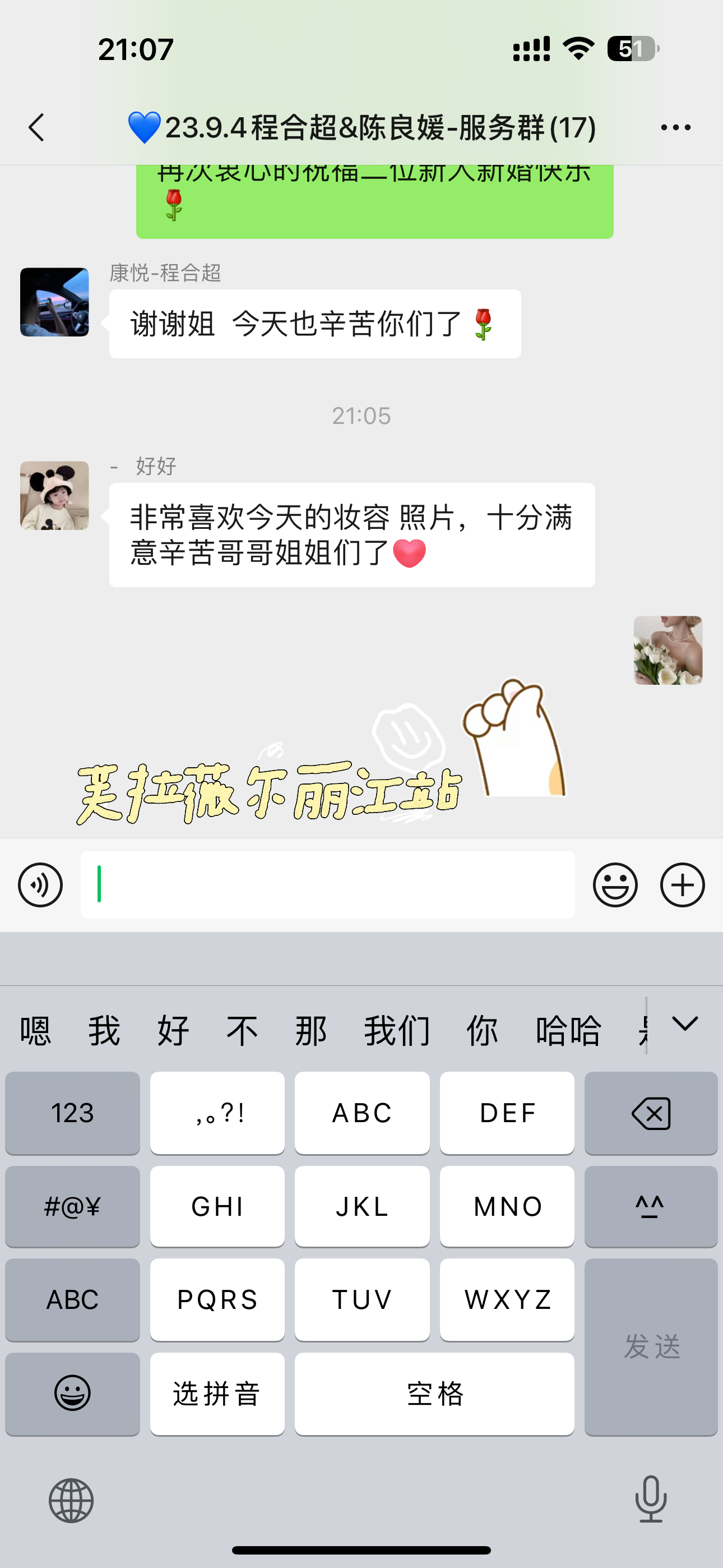
Task: Switch input language with globe key
Action: tap(71, 1501)
